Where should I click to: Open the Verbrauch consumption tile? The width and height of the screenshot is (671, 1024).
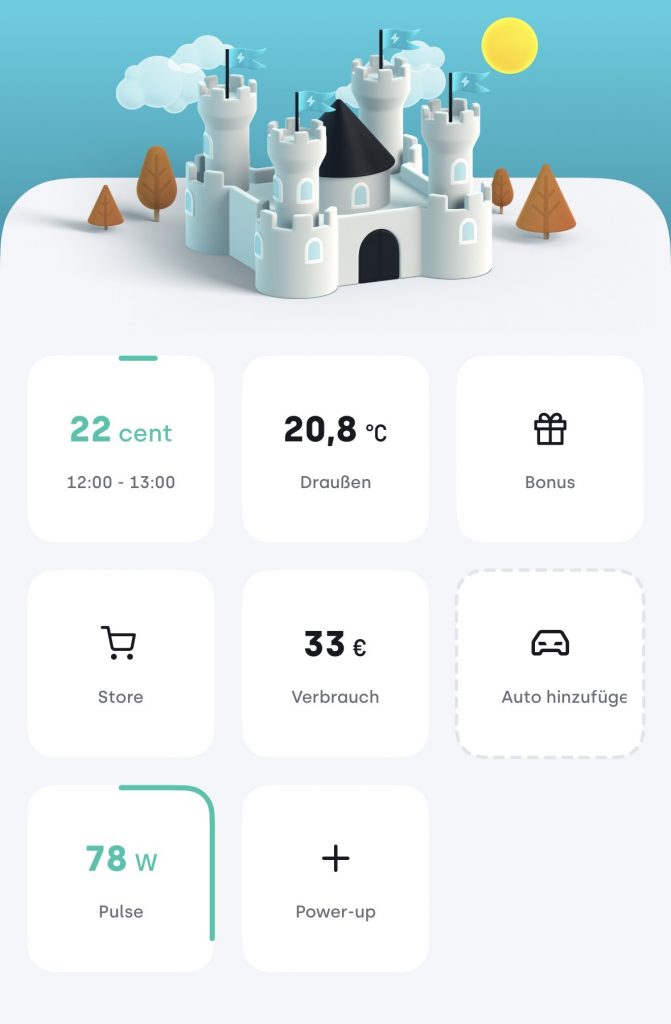tap(335, 664)
